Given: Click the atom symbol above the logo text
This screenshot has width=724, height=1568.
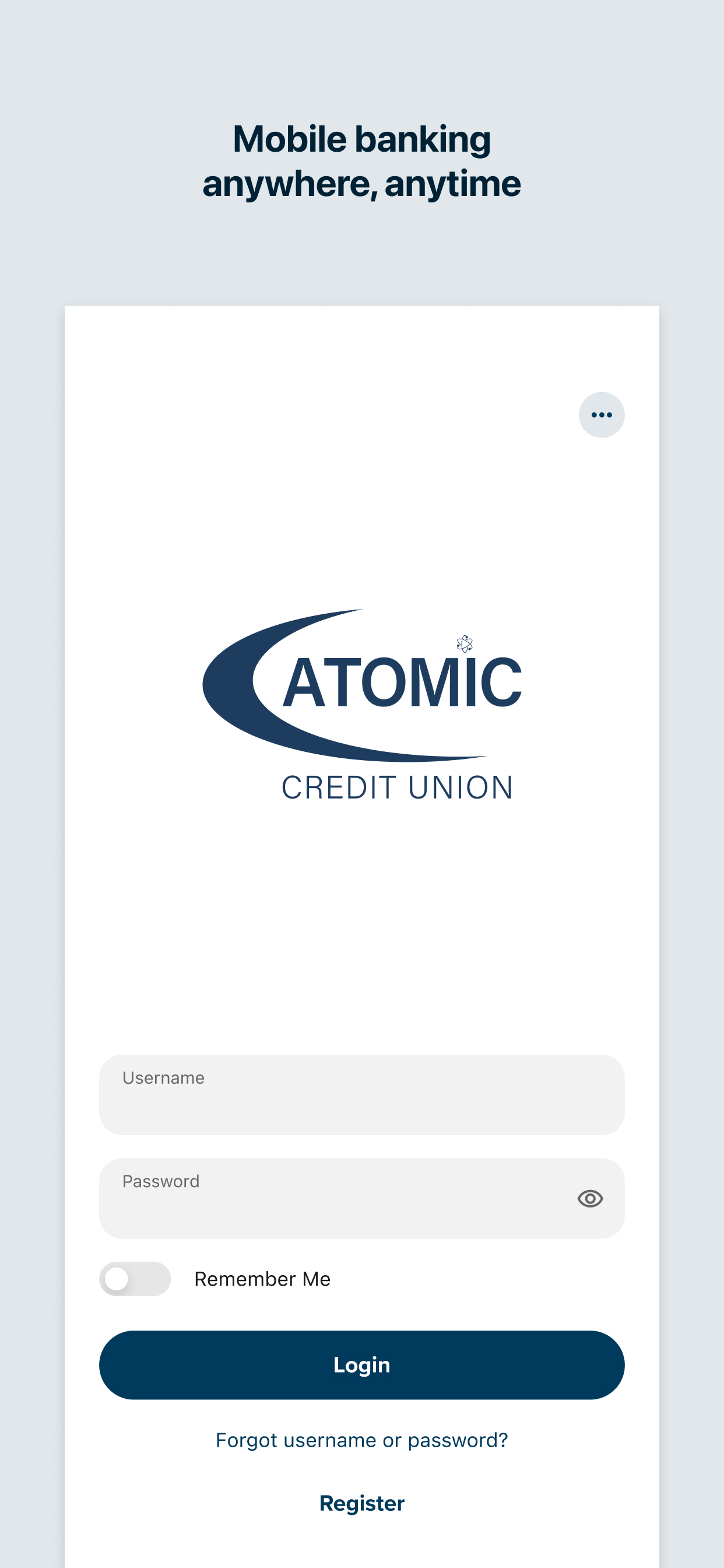Looking at the screenshot, I should tap(465, 645).
